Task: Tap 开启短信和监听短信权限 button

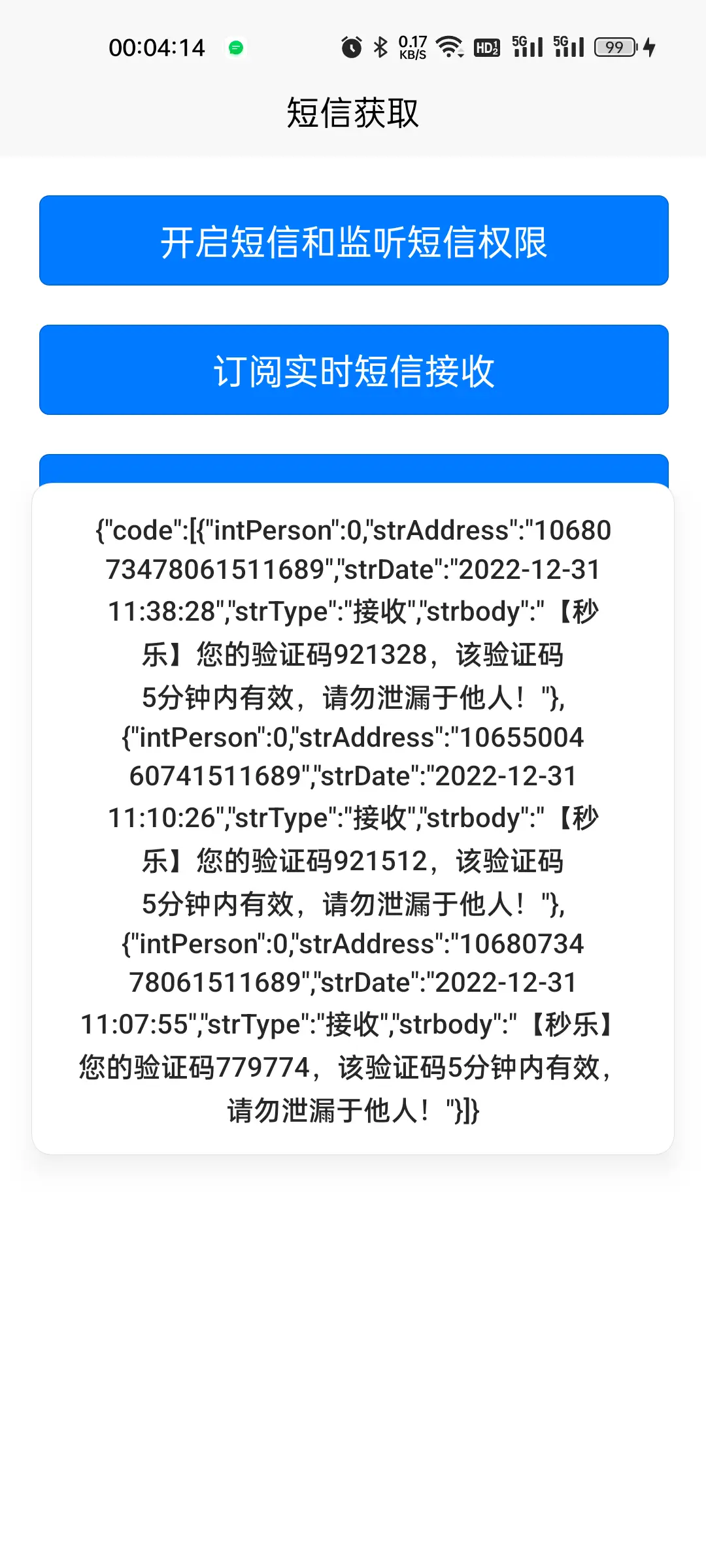Action: pyautogui.click(x=354, y=240)
